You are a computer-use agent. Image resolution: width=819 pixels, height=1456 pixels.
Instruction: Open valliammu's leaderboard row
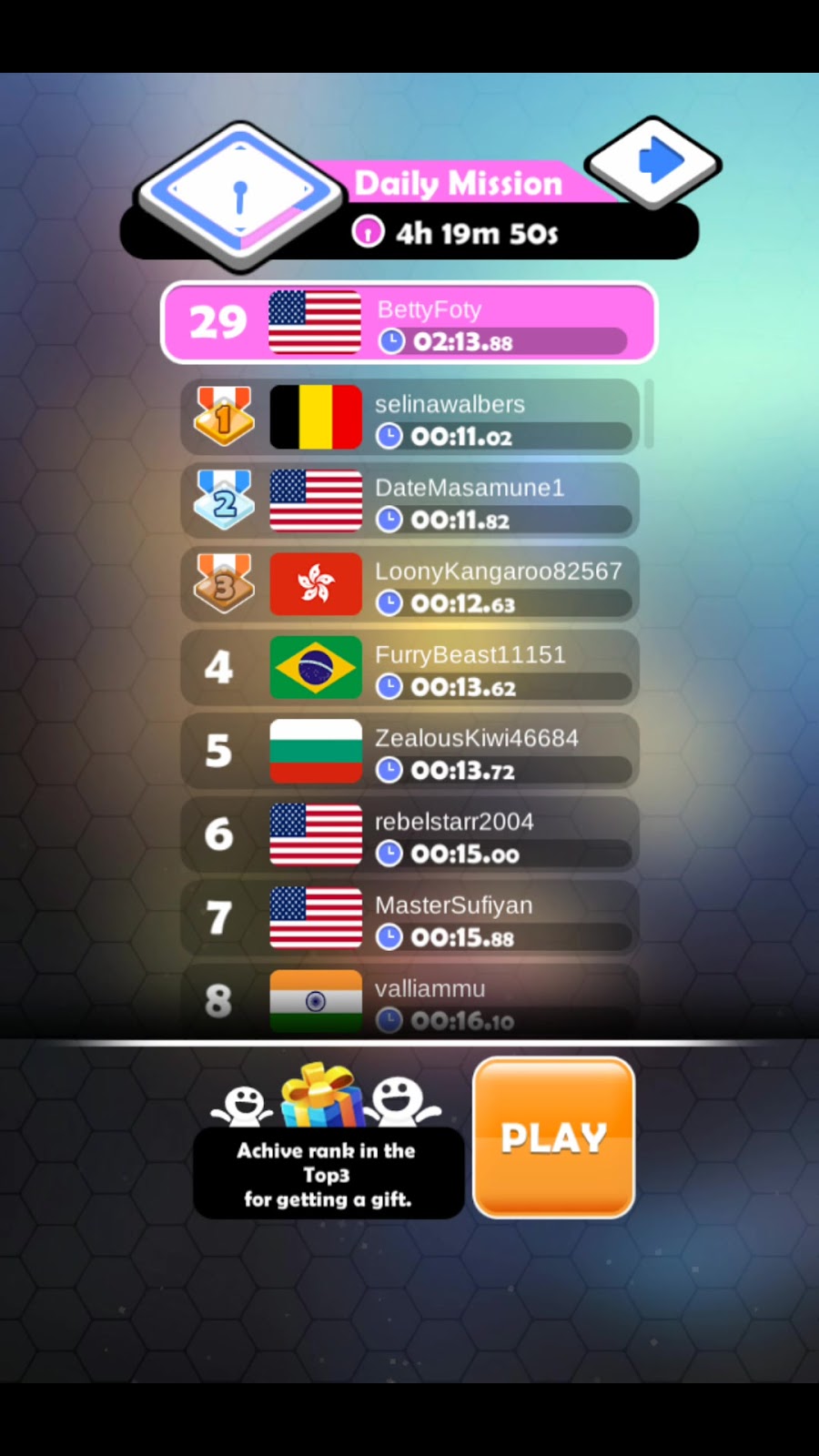pyautogui.click(x=409, y=1001)
